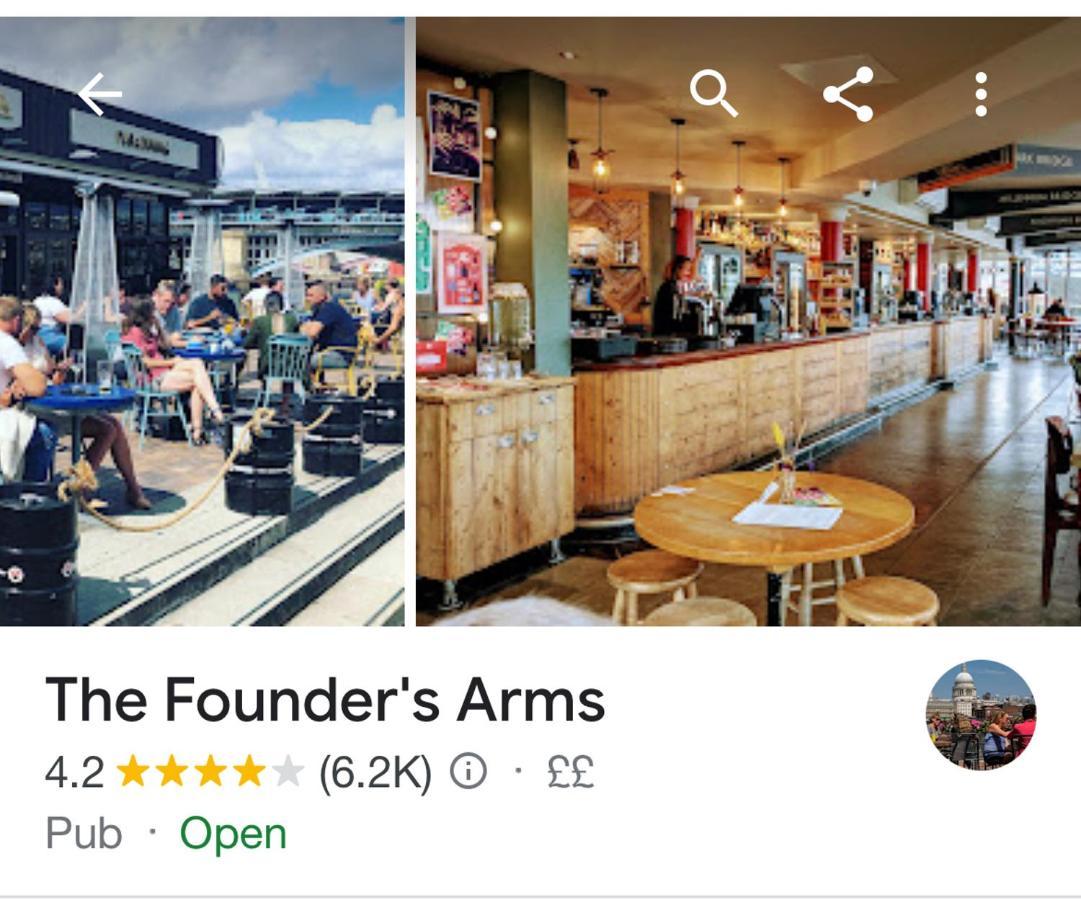Go back using the arrow icon
1081x900 pixels.
coord(100,95)
